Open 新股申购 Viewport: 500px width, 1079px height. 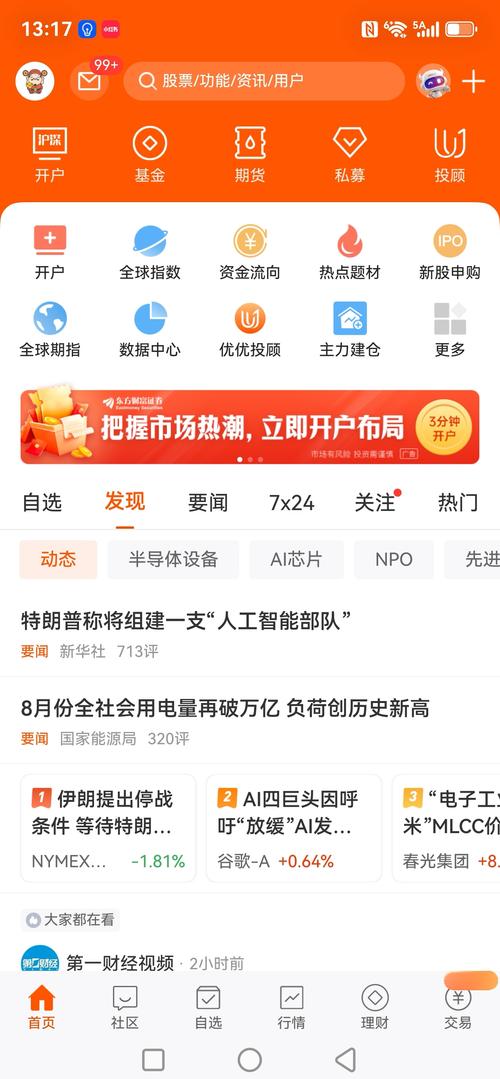point(450,253)
